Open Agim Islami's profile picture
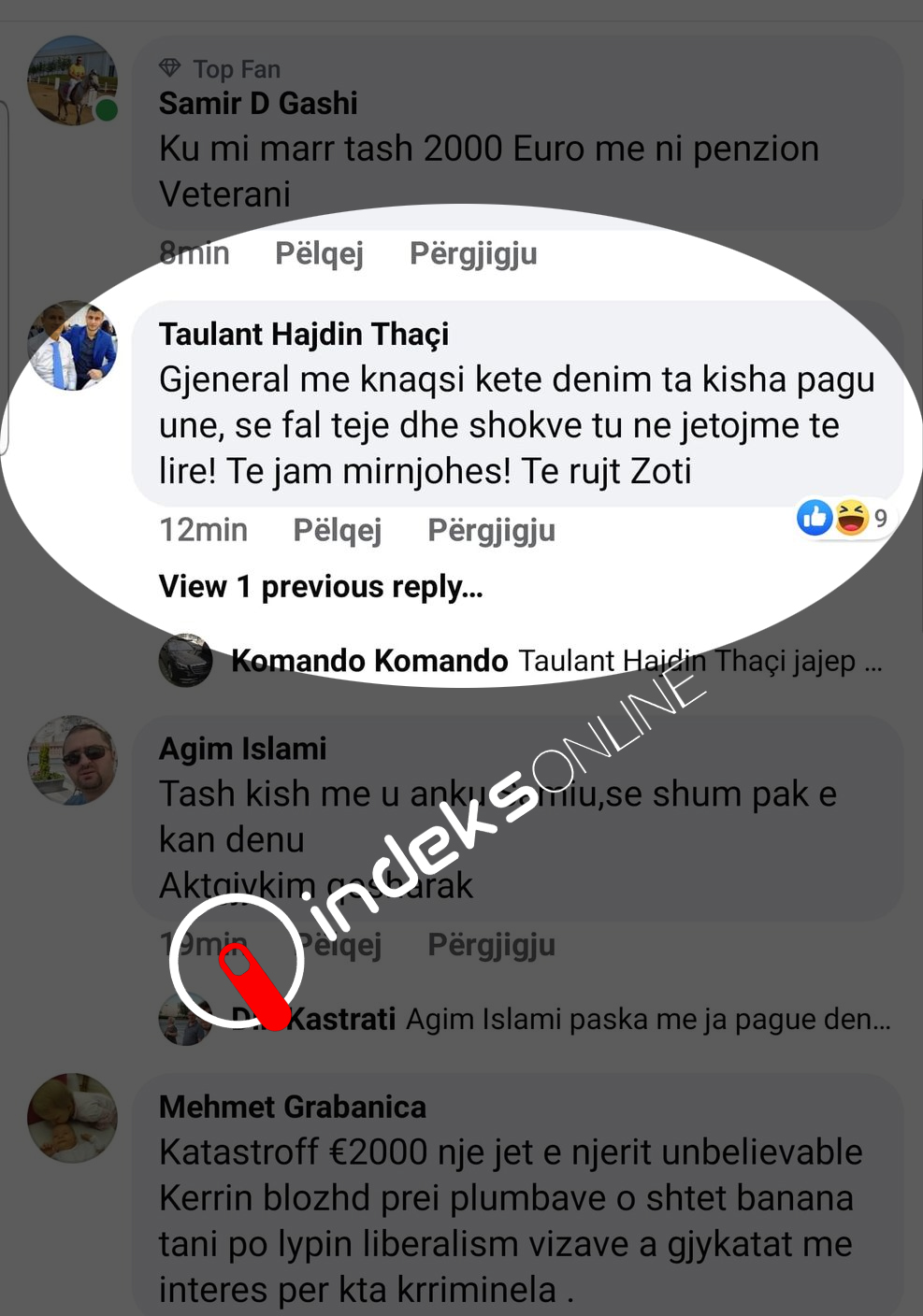This screenshot has width=923, height=1316. click(72, 760)
